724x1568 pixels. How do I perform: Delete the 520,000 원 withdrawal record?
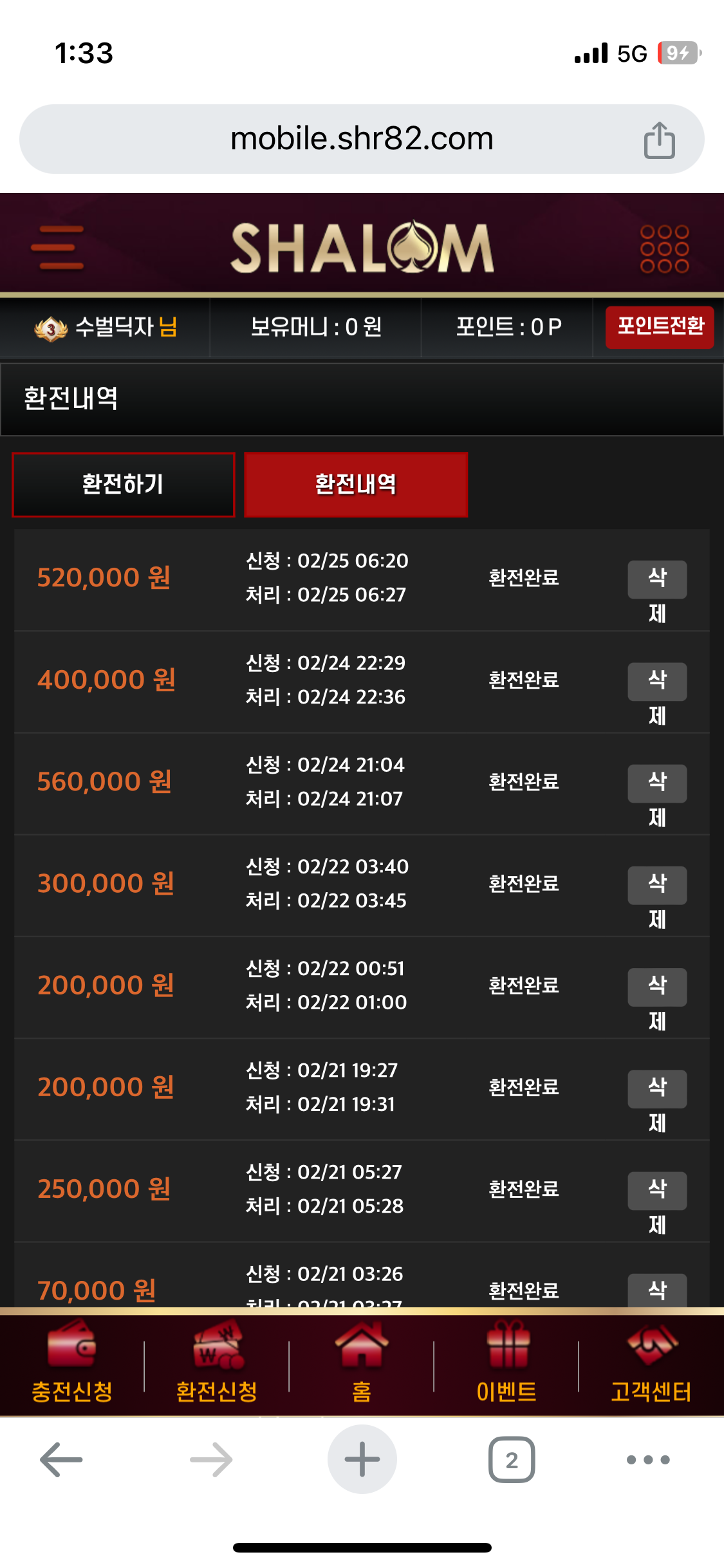pos(657,579)
